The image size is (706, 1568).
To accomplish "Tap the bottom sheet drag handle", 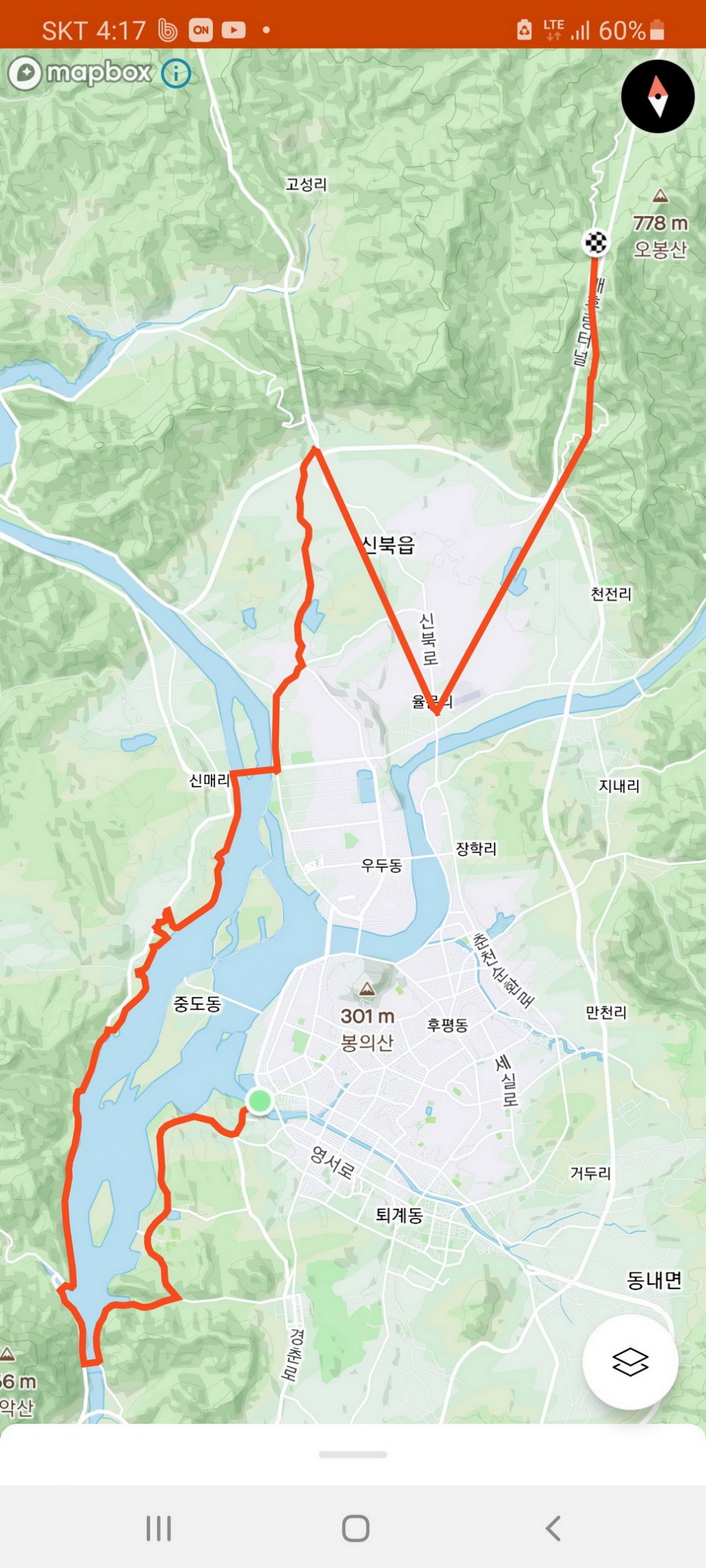I will 353,1455.
